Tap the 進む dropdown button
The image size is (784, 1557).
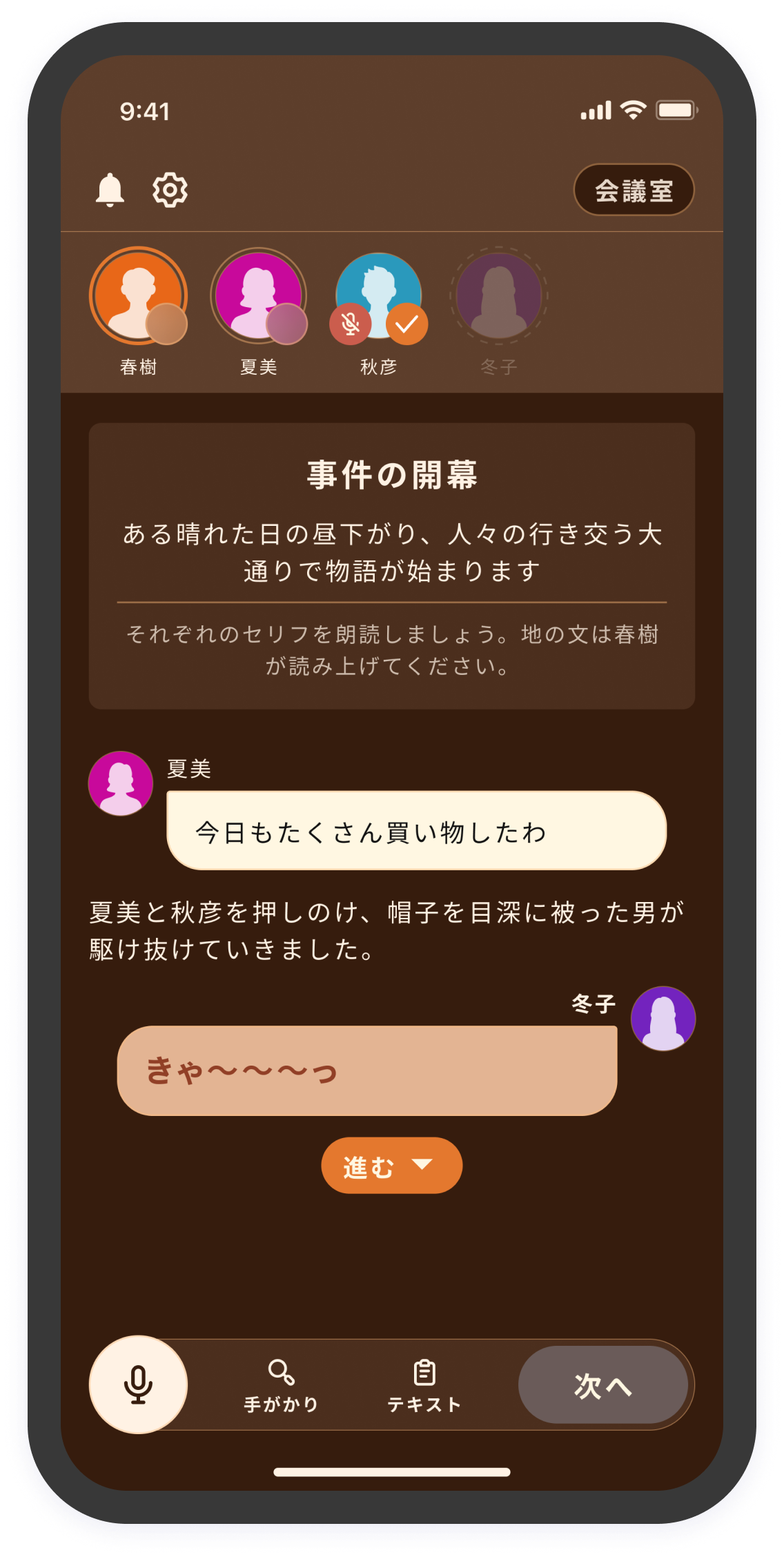(x=391, y=1166)
